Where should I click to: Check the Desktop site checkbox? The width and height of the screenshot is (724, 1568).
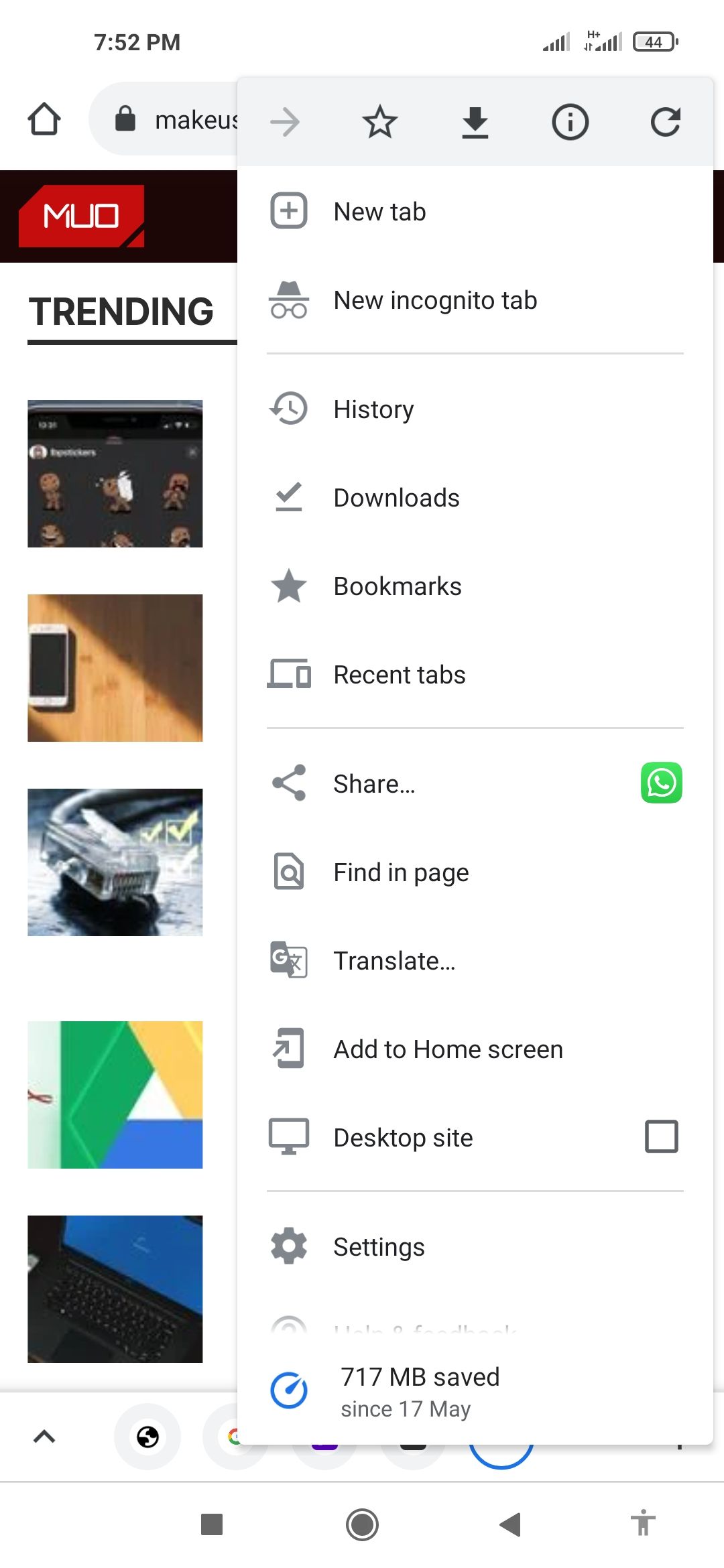tap(661, 1136)
